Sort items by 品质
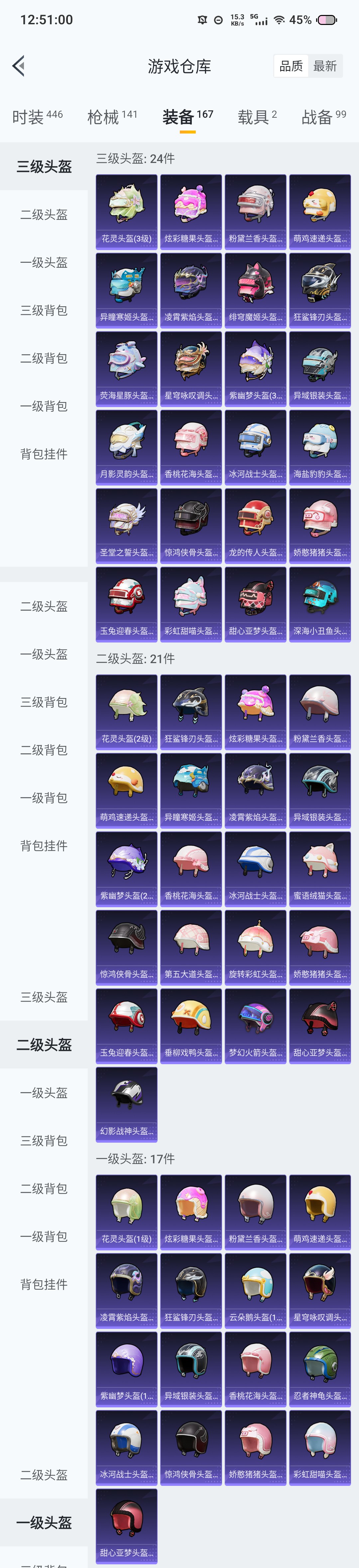Viewport: 359px width, 1568px height. [x=291, y=66]
